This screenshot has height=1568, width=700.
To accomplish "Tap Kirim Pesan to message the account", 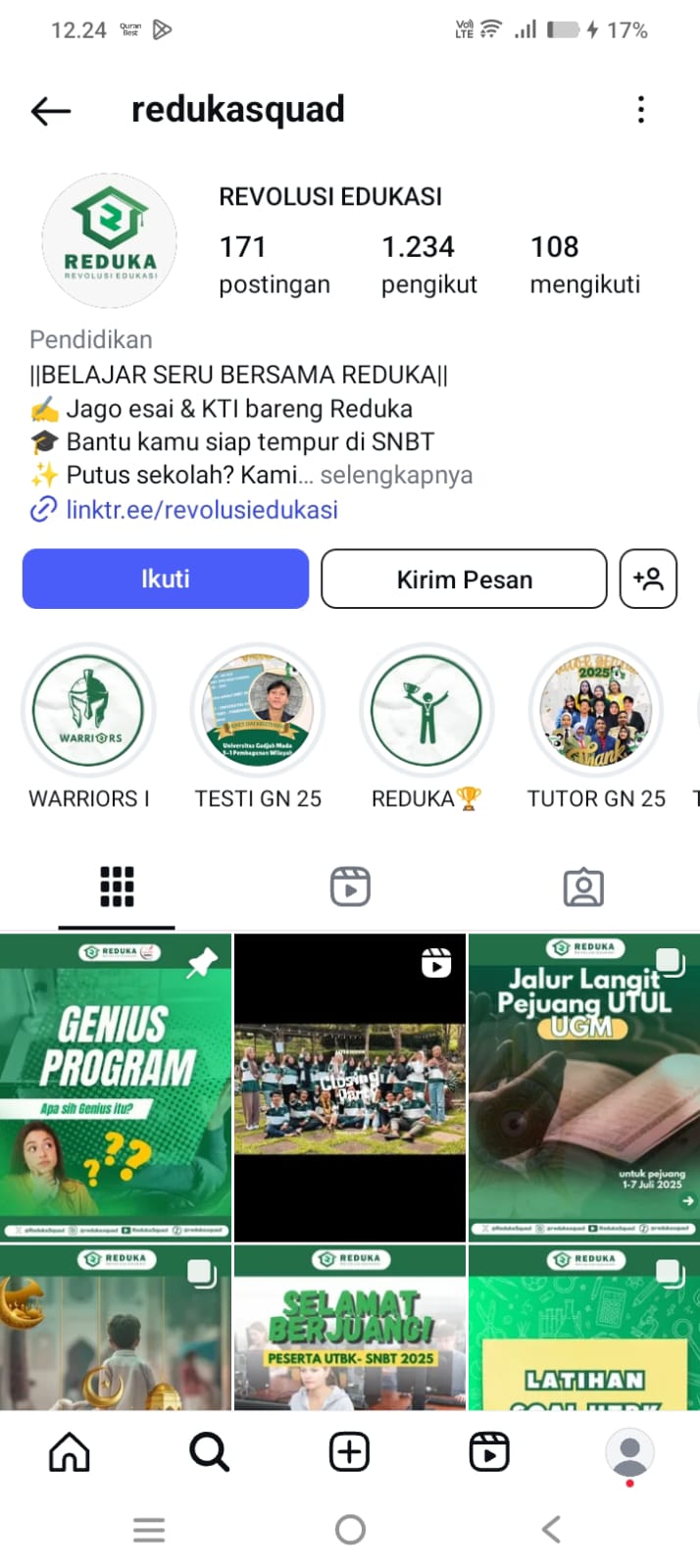I will [465, 579].
